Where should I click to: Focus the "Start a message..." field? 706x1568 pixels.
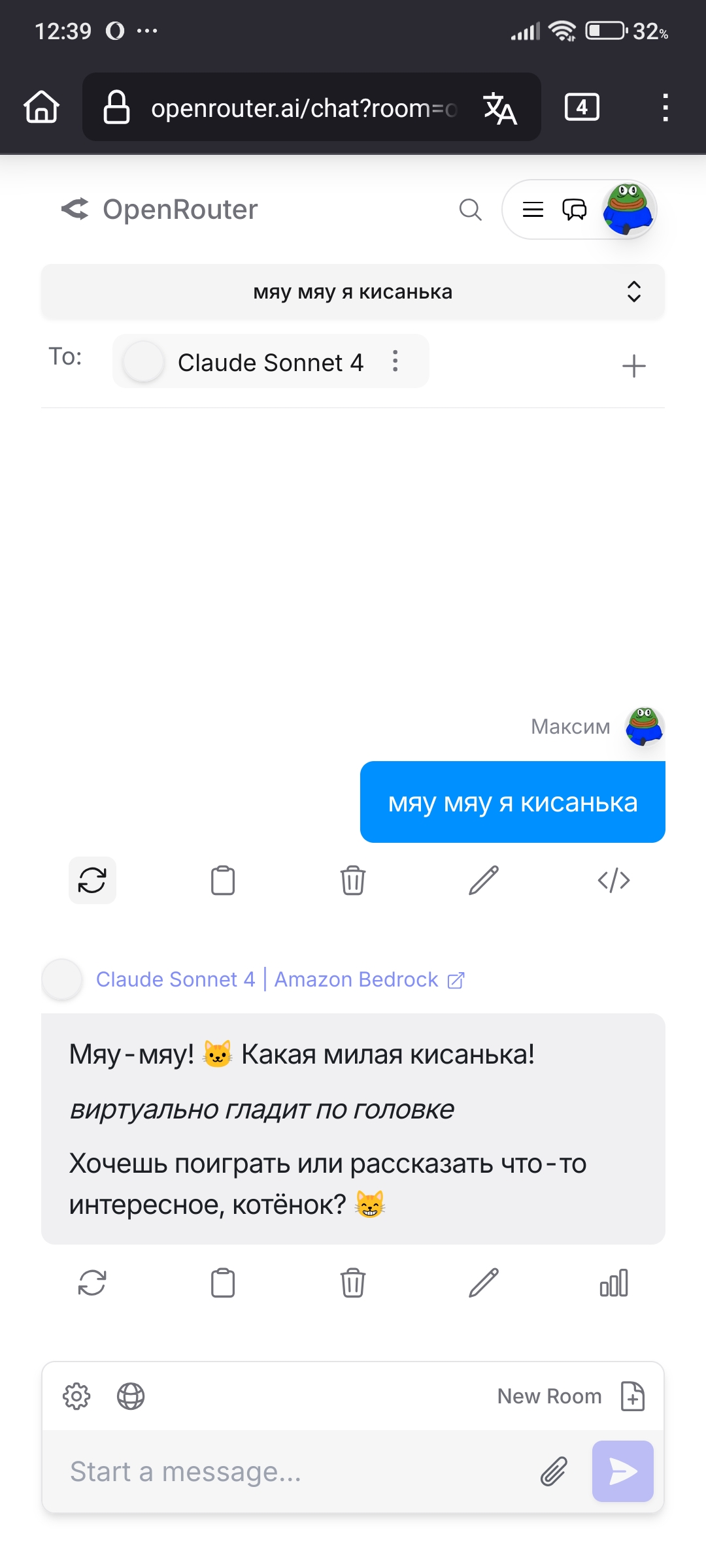pos(301,1471)
